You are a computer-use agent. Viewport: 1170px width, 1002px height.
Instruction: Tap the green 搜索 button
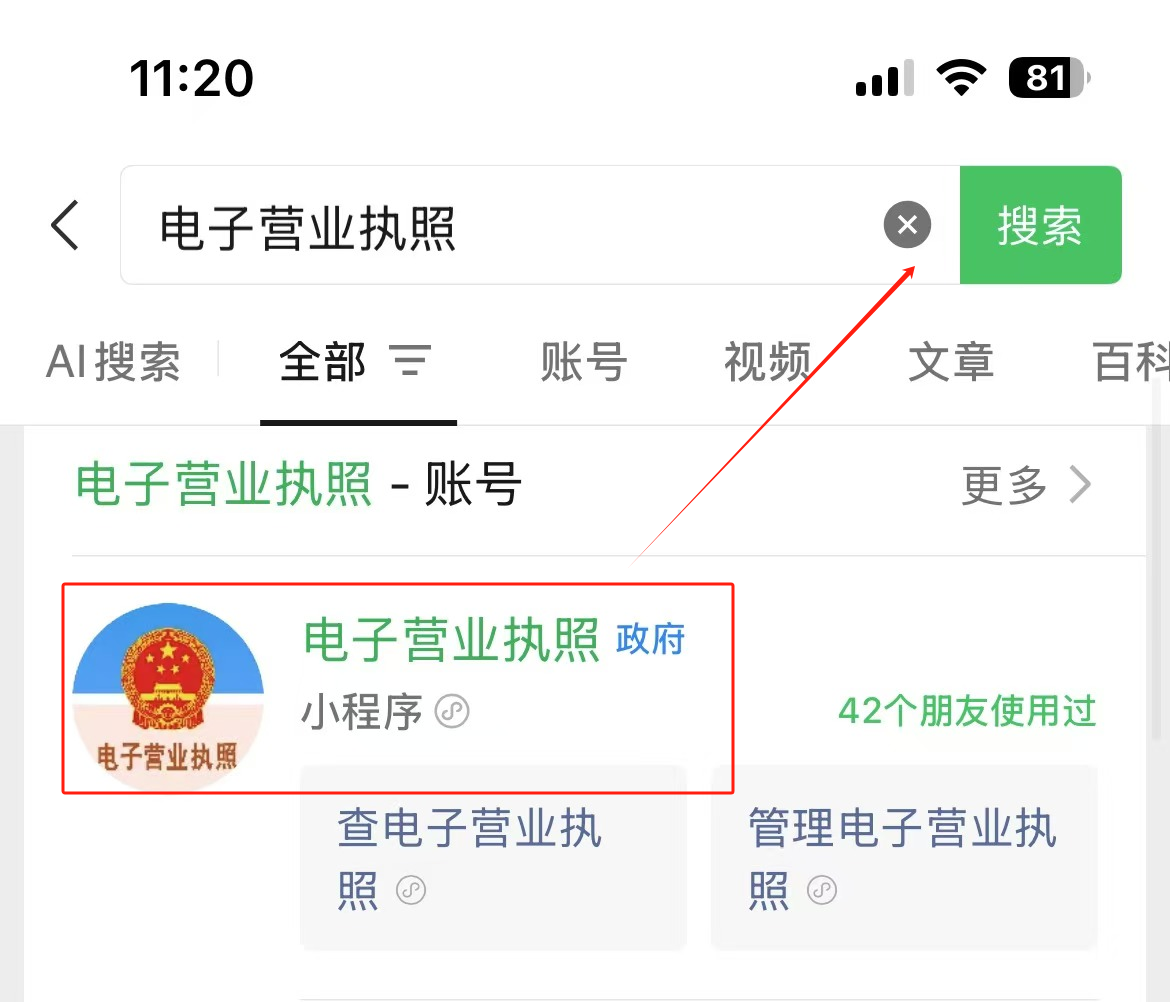(x=1040, y=225)
